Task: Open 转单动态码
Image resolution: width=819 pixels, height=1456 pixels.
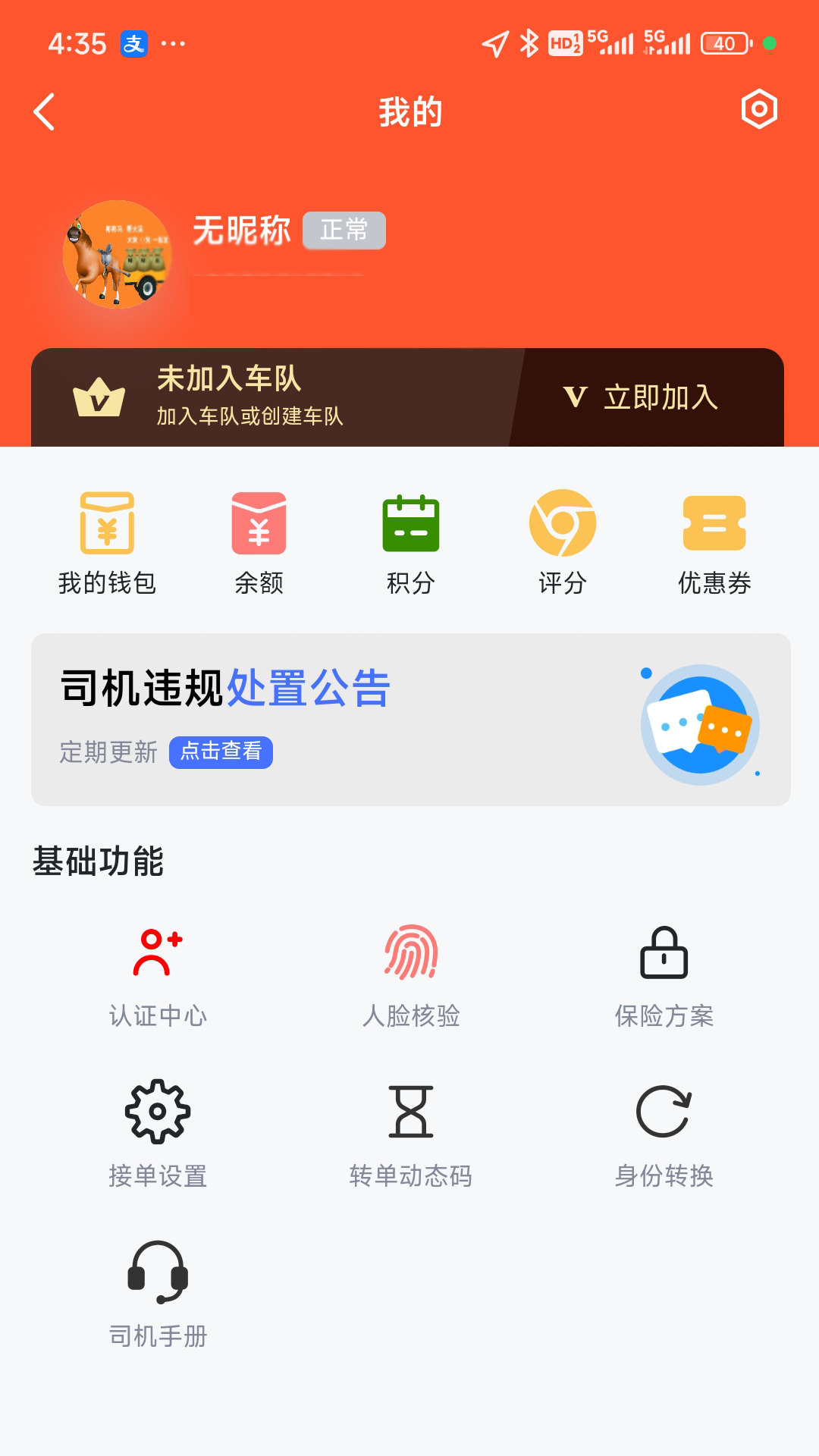Action: (x=411, y=1134)
